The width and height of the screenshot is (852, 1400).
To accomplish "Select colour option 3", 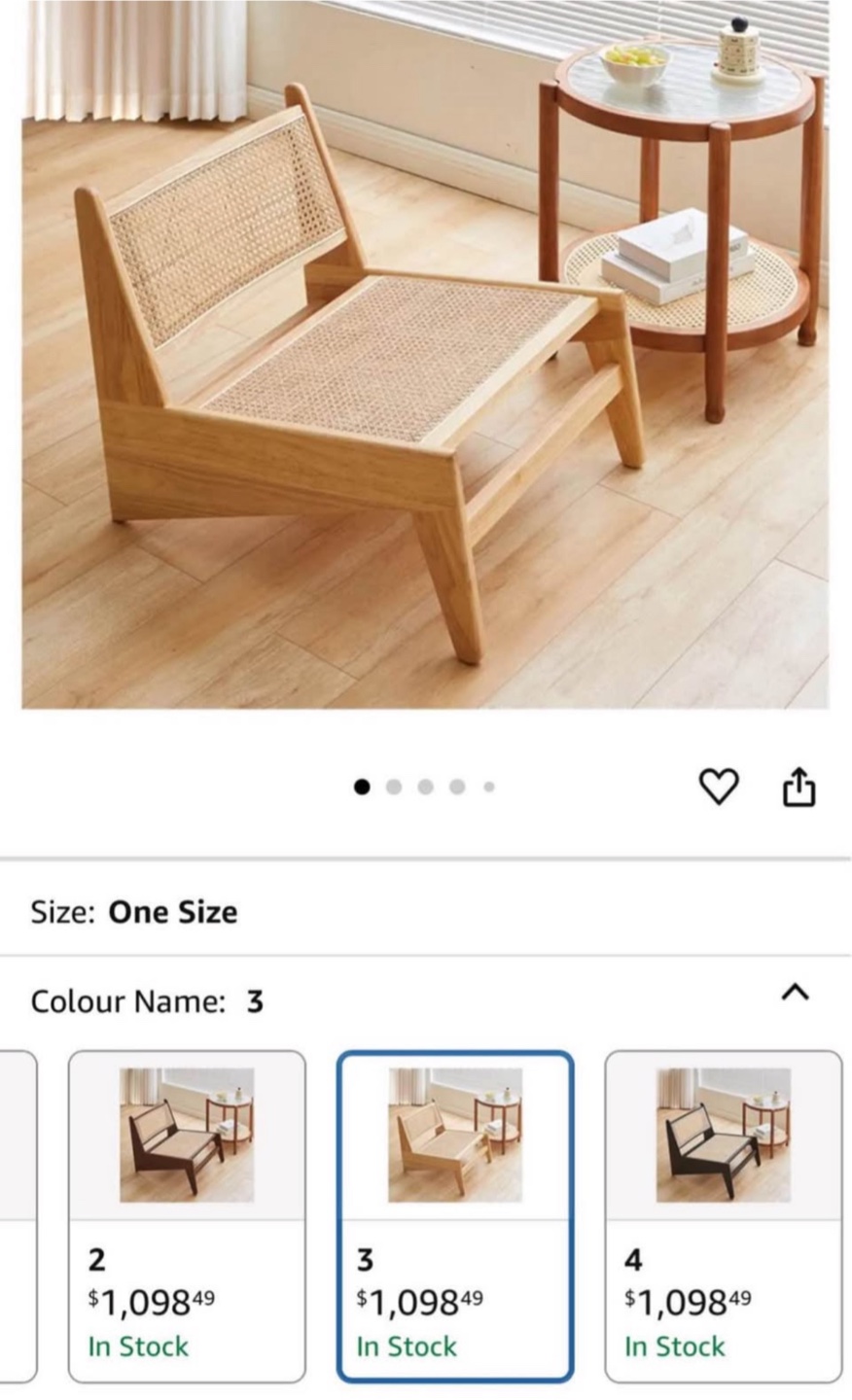I will coord(455,1215).
